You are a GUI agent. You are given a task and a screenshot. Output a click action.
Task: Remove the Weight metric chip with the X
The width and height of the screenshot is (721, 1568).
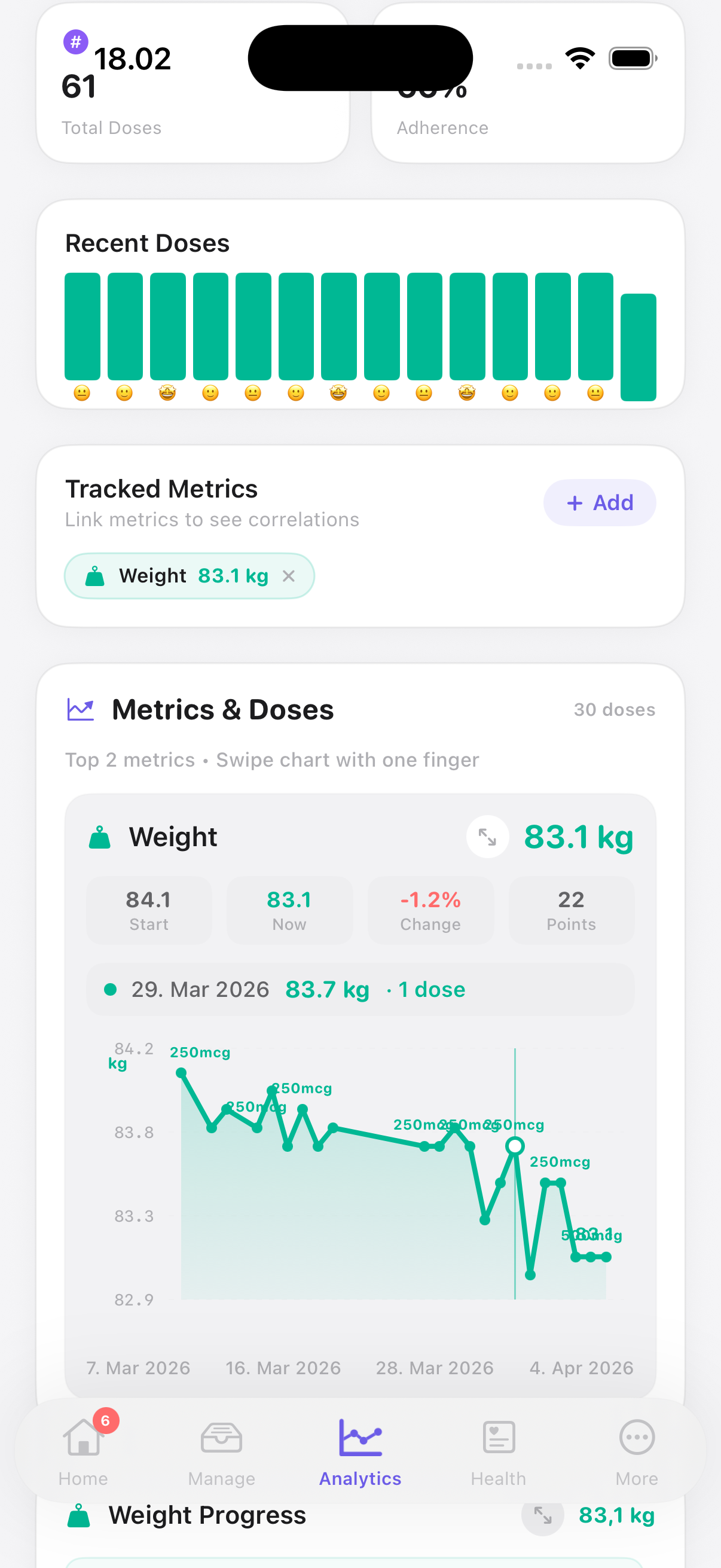click(x=290, y=575)
